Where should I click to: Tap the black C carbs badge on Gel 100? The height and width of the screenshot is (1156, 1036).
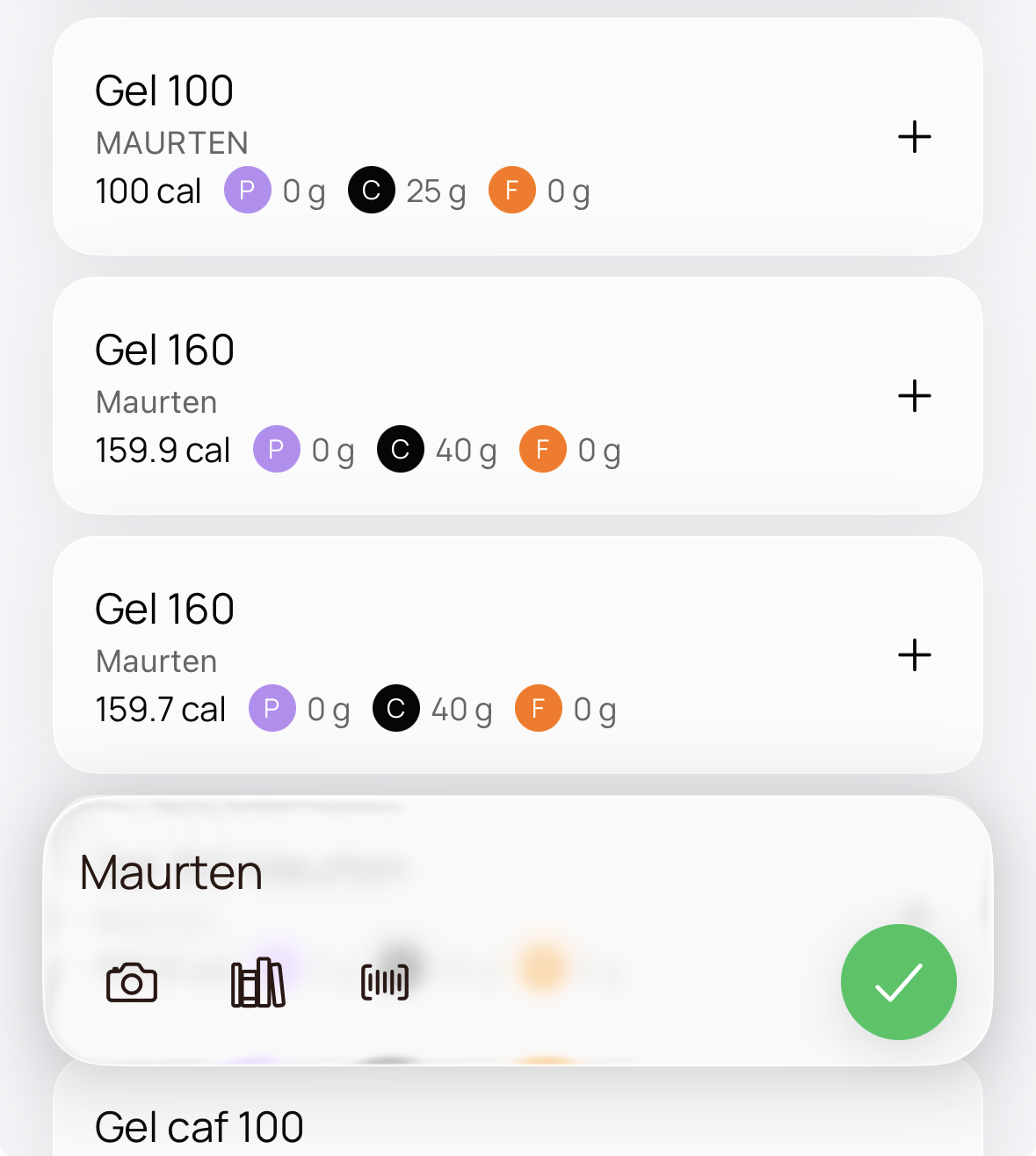point(371,190)
